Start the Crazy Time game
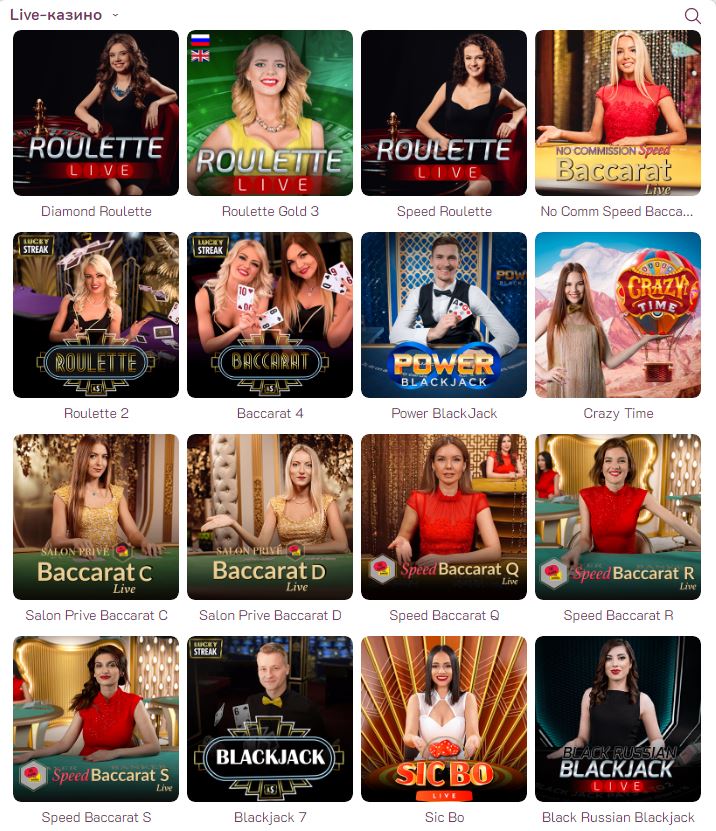 [618, 315]
